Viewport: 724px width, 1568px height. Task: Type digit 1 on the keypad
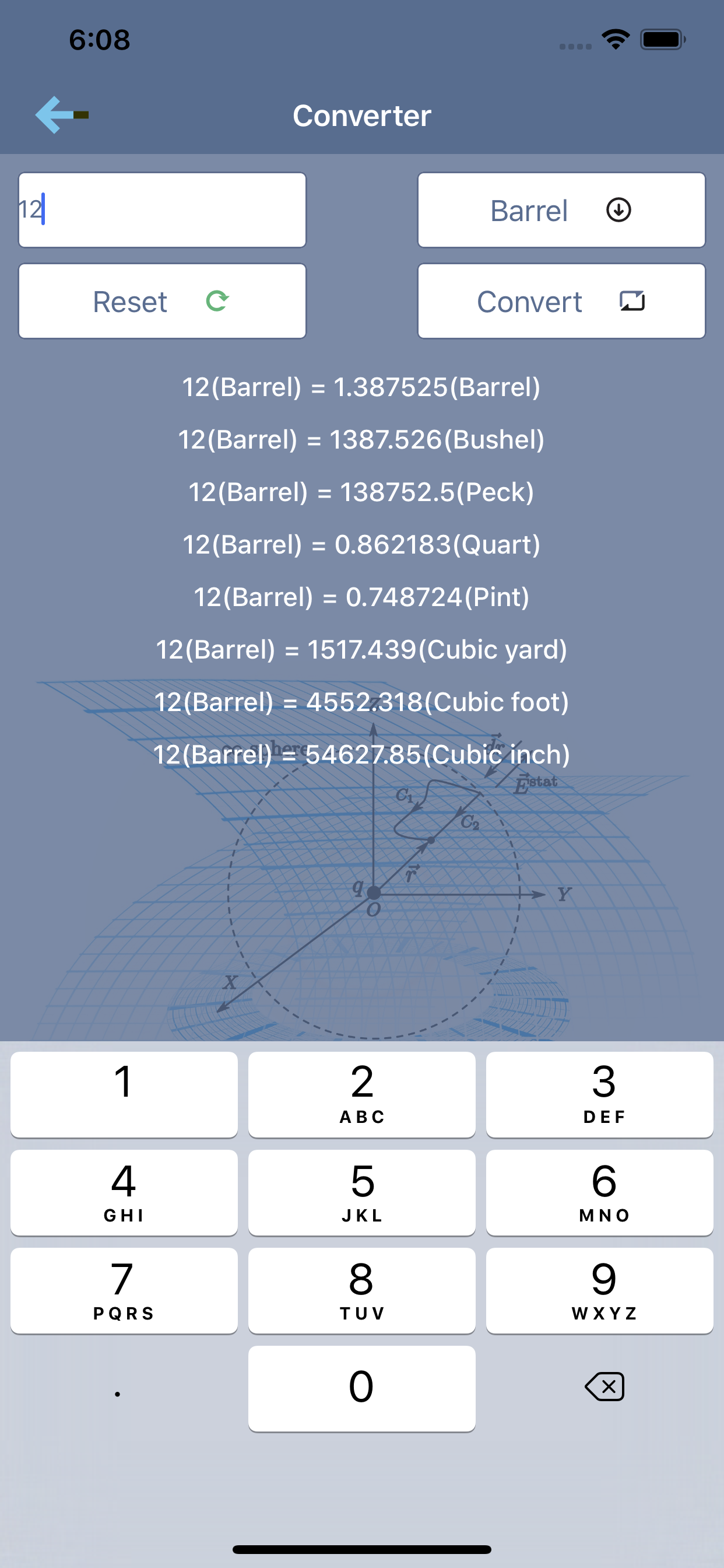[x=124, y=1094]
